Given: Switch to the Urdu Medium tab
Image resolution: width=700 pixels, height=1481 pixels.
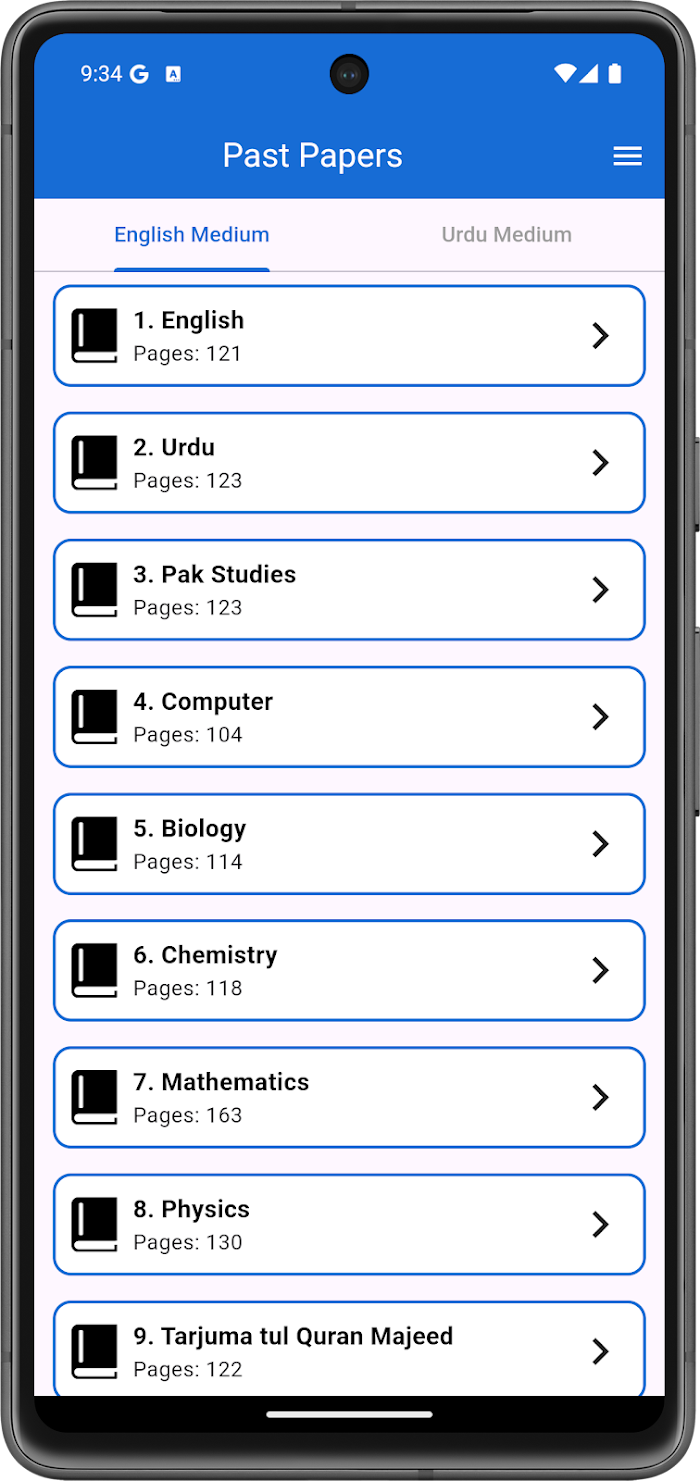Looking at the screenshot, I should click(507, 235).
